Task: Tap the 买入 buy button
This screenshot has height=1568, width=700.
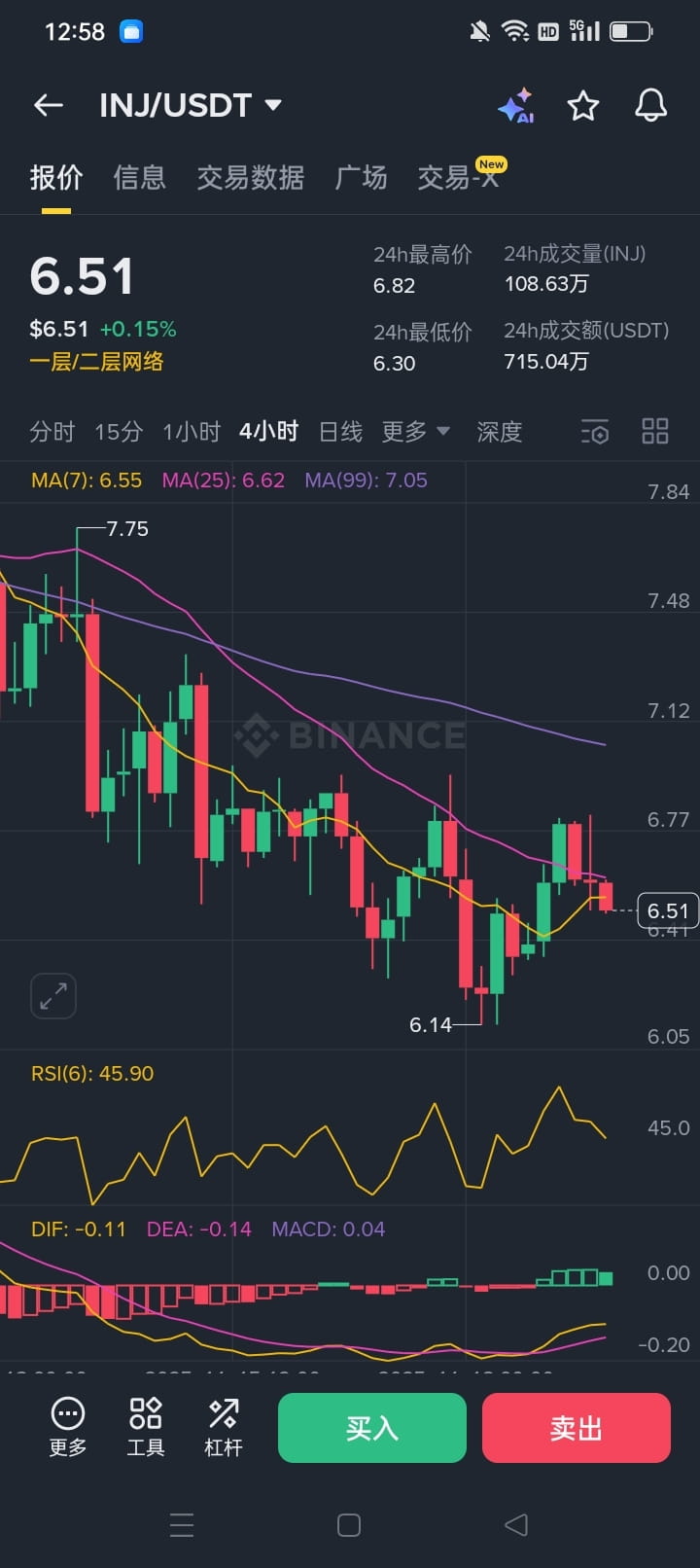Action: coord(371,1428)
